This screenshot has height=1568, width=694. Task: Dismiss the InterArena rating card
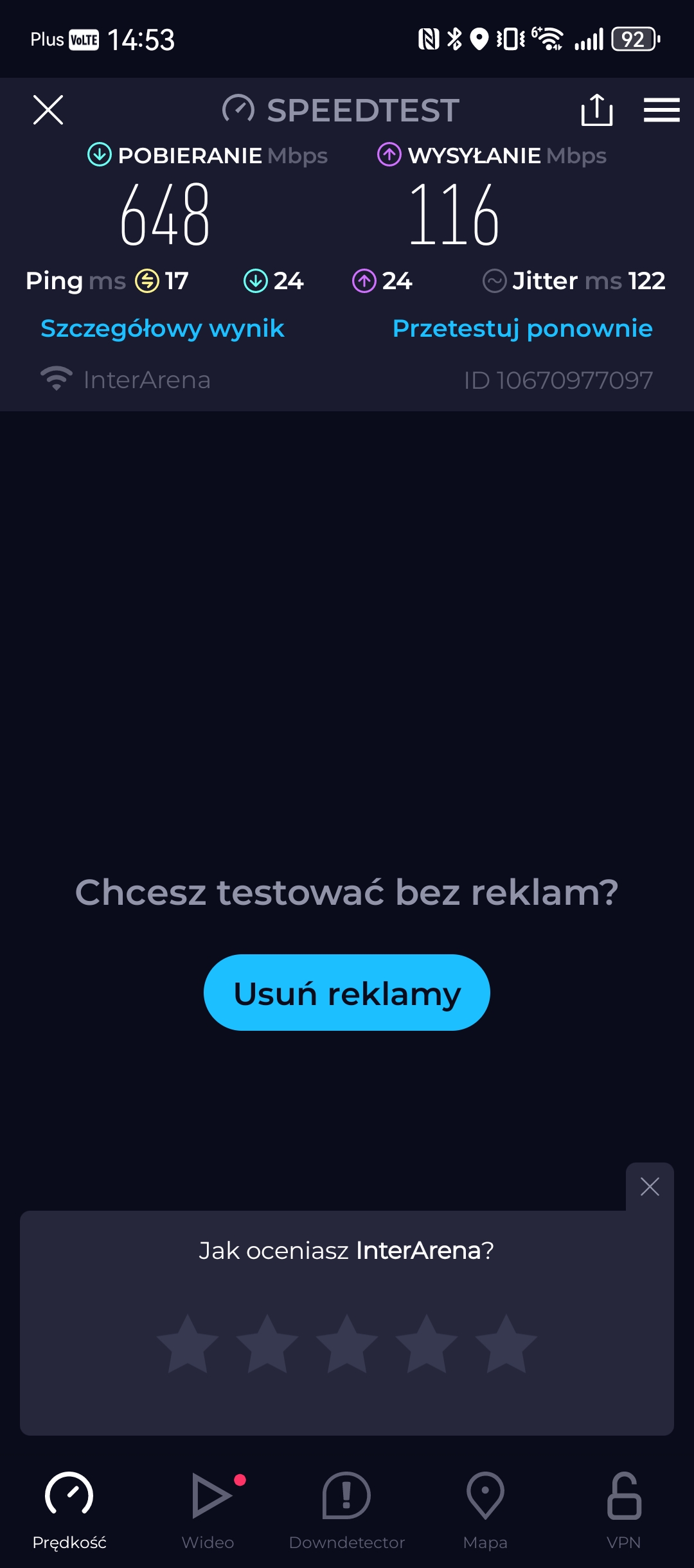pyautogui.click(x=650, y=1186)
